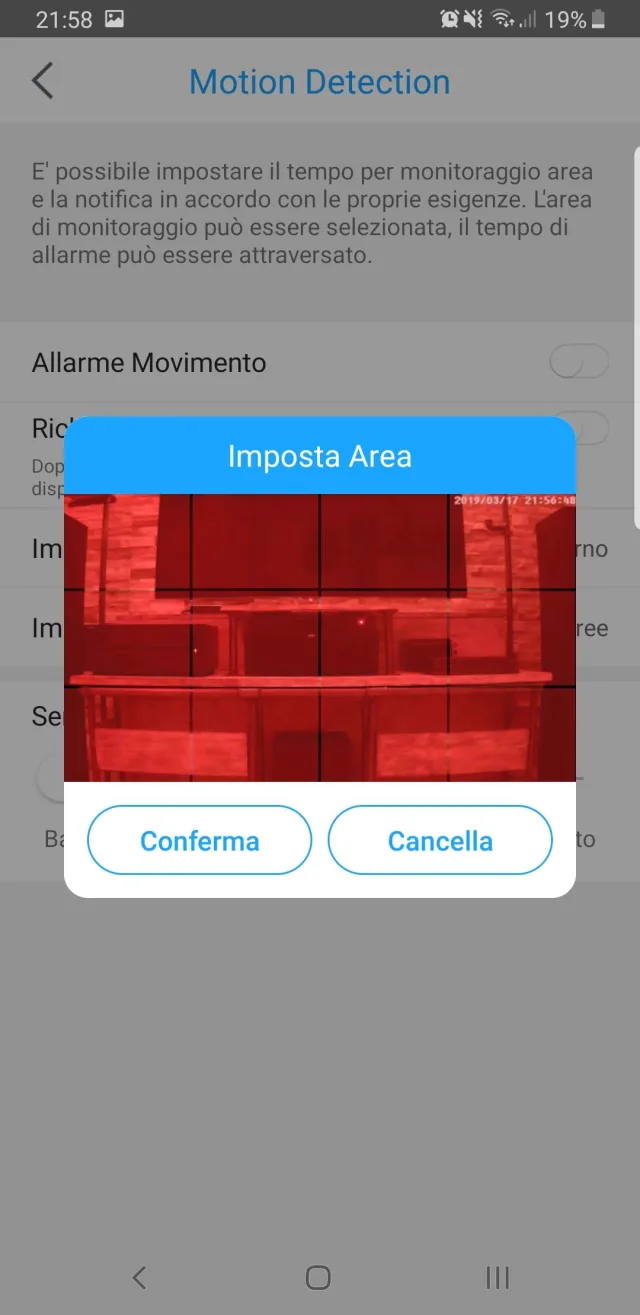This screenshot has width=640, height=1315.
Task: Go back from Motion Detection
Action: click(x=42, y=81)
